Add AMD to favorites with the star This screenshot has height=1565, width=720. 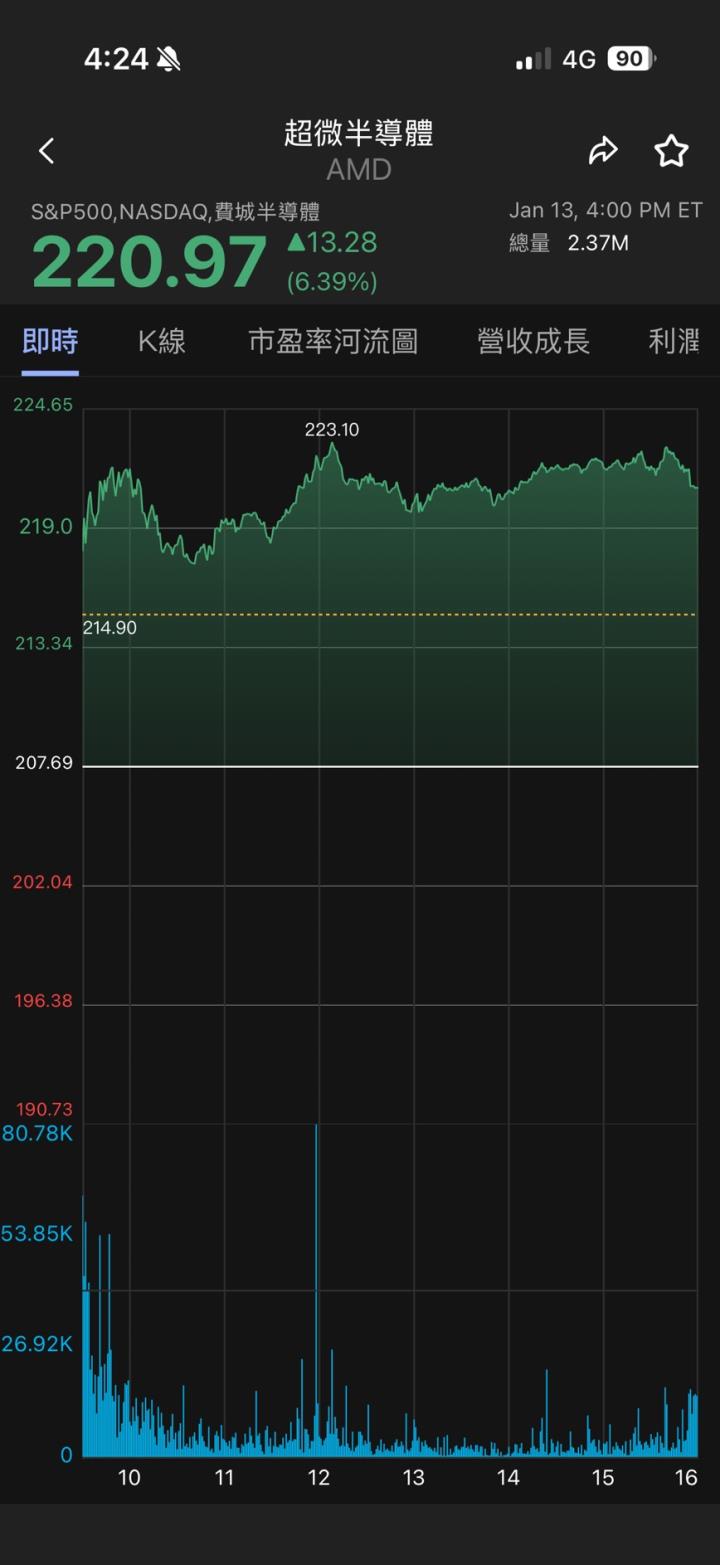coord(671,151)
